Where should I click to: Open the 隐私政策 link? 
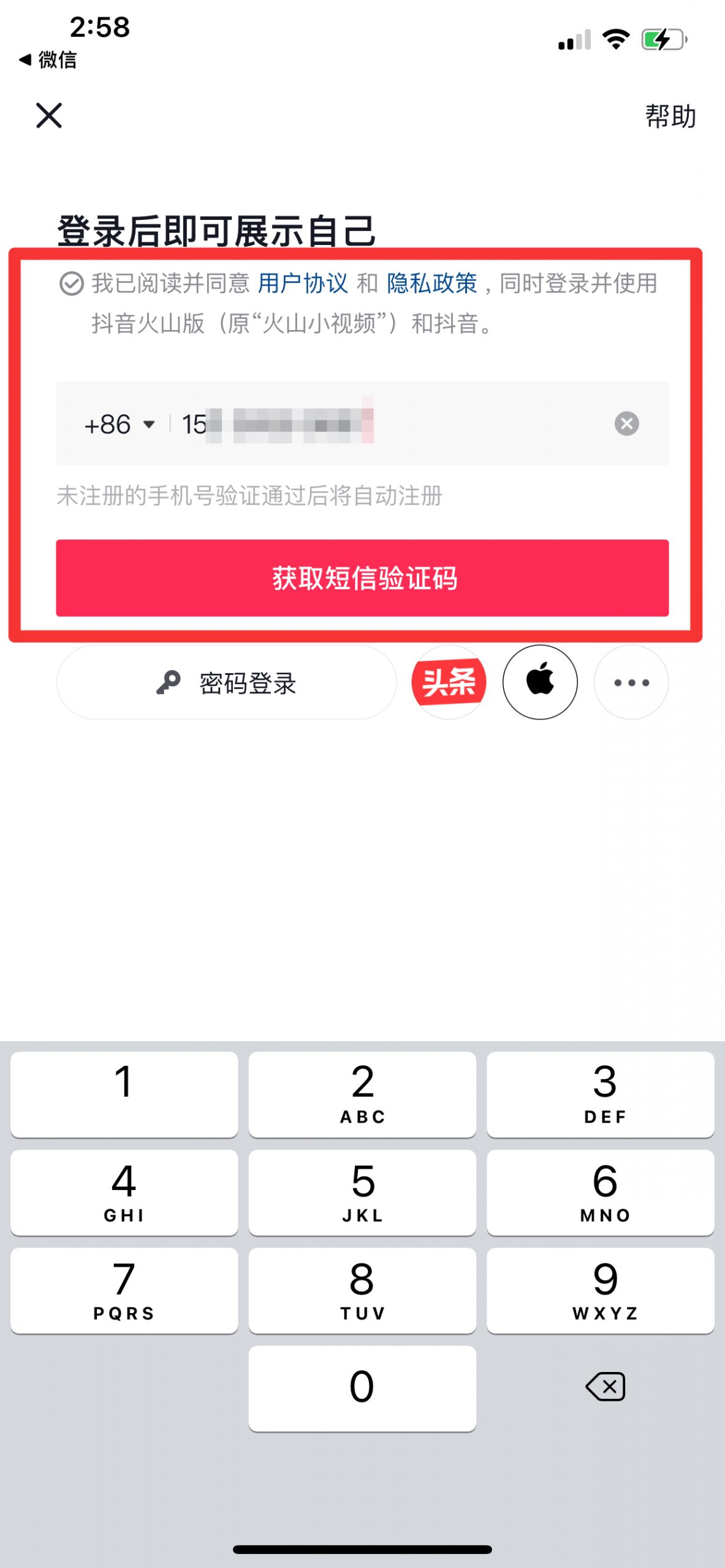[x=432, y=284]
